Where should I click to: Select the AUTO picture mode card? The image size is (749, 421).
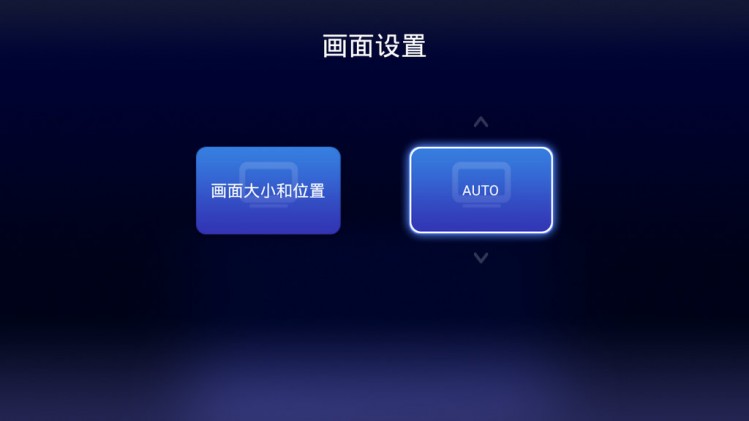[x=481, y=190]
